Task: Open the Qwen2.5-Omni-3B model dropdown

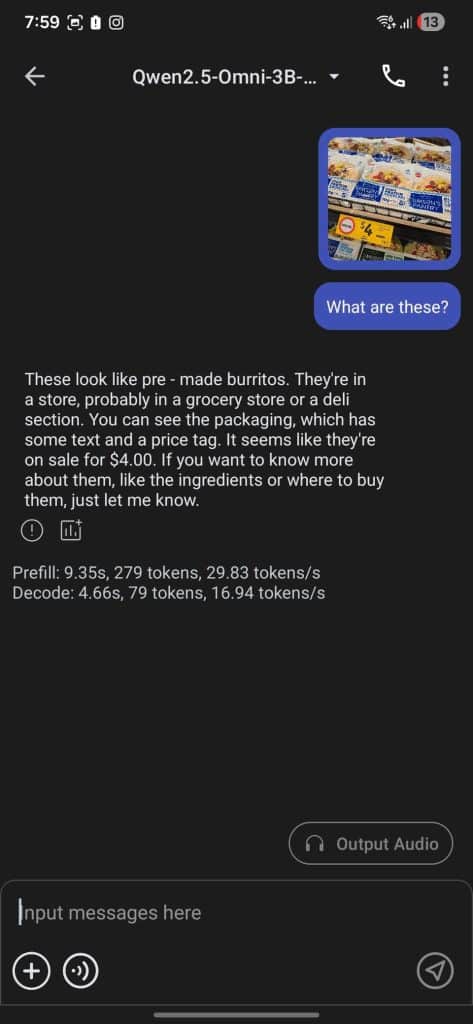Action: tap(236, 77)
